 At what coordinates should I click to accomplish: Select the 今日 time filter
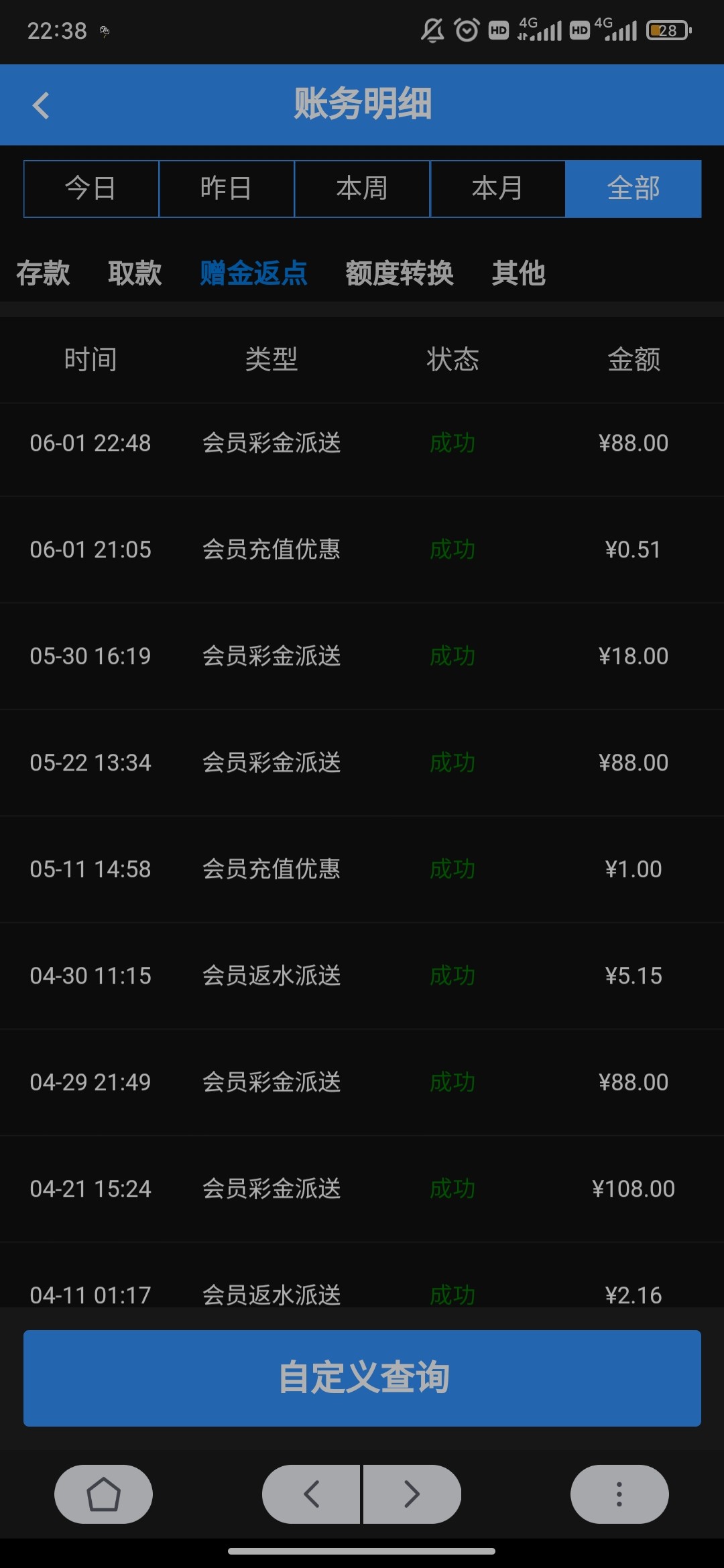[91, 188]
